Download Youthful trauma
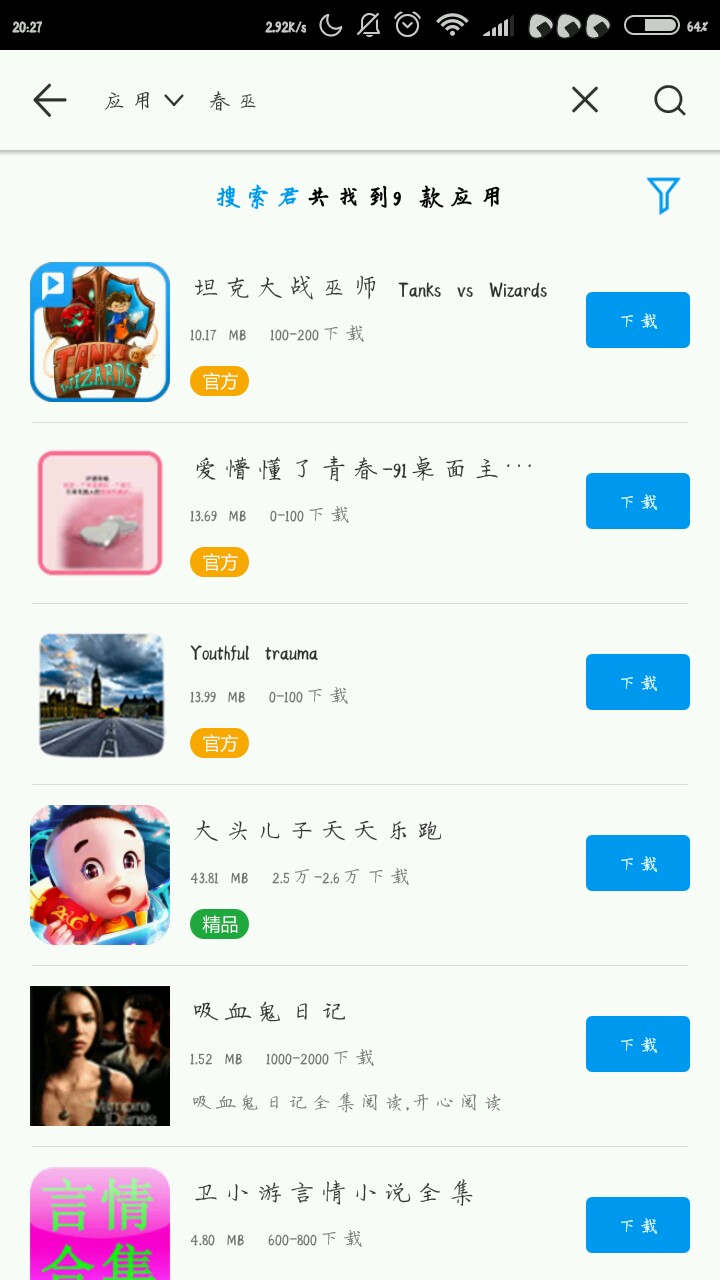The height and width of the screenshot is (1280, 720). (x=638, y=682)
